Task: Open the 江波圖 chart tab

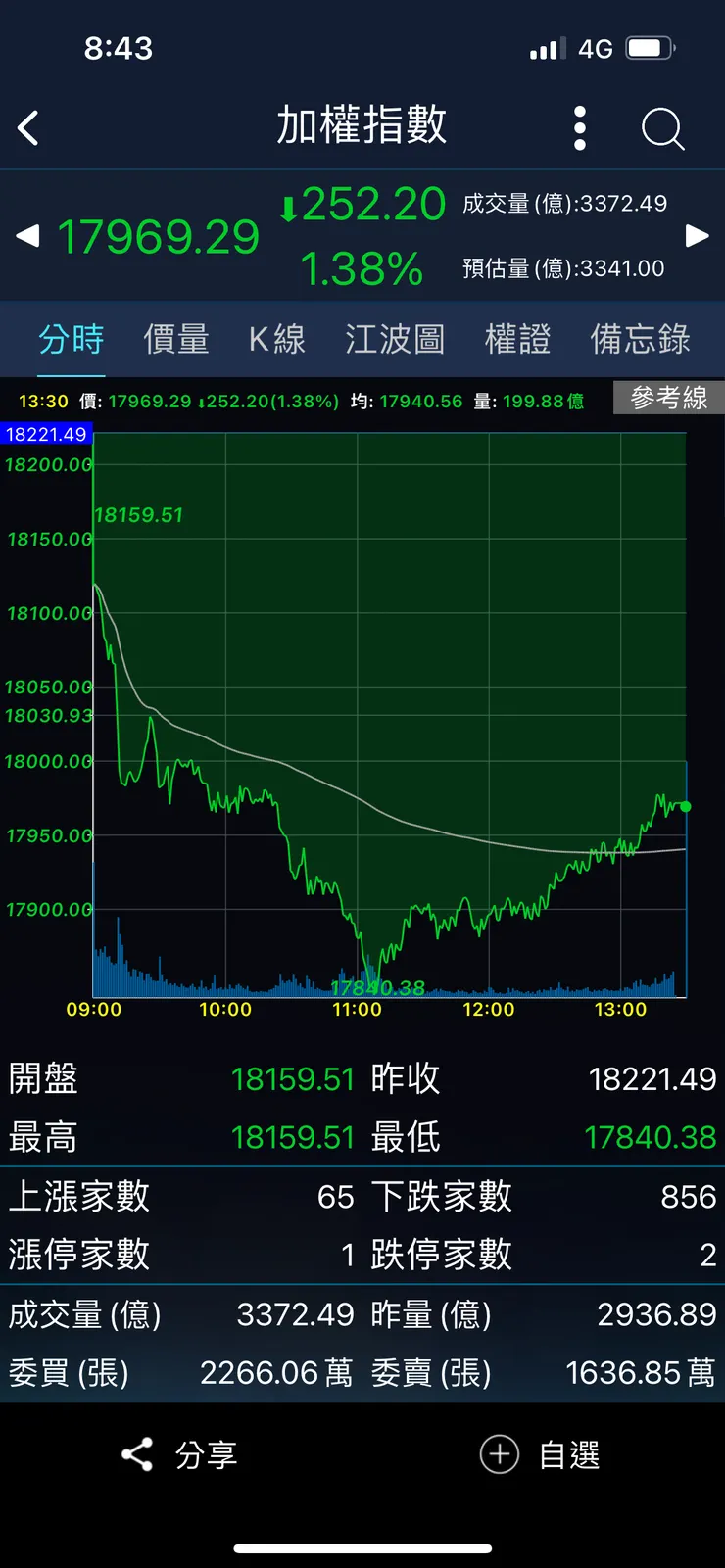Action: click(x=395, y=339)
